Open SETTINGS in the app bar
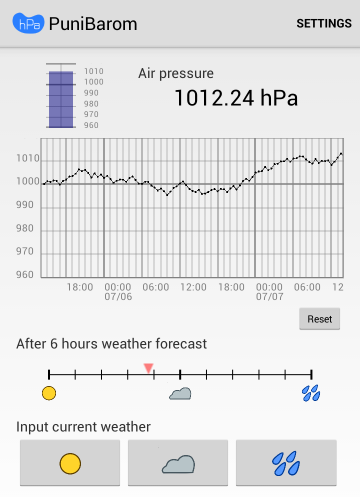 tap(324, 23)
